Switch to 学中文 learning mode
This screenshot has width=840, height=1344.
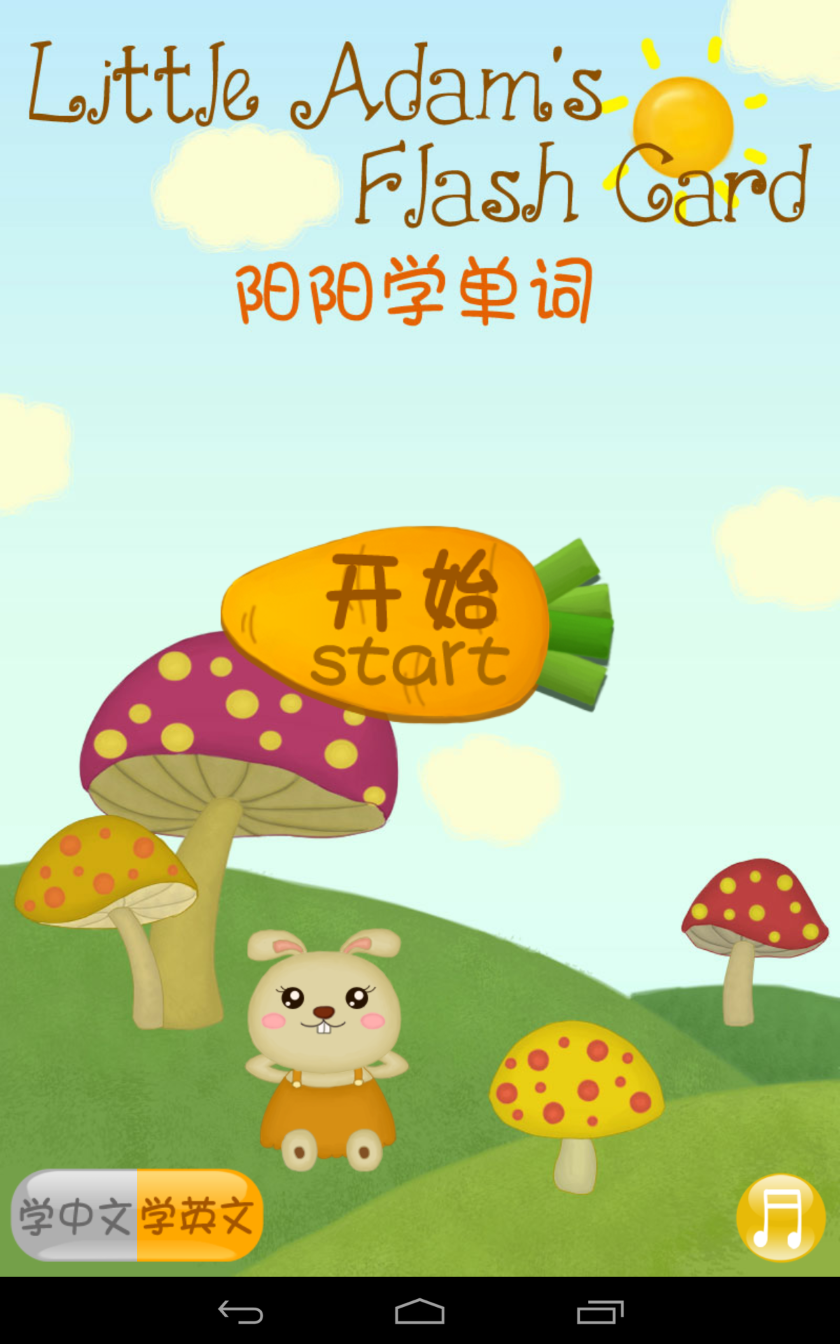click(75, 1215)
